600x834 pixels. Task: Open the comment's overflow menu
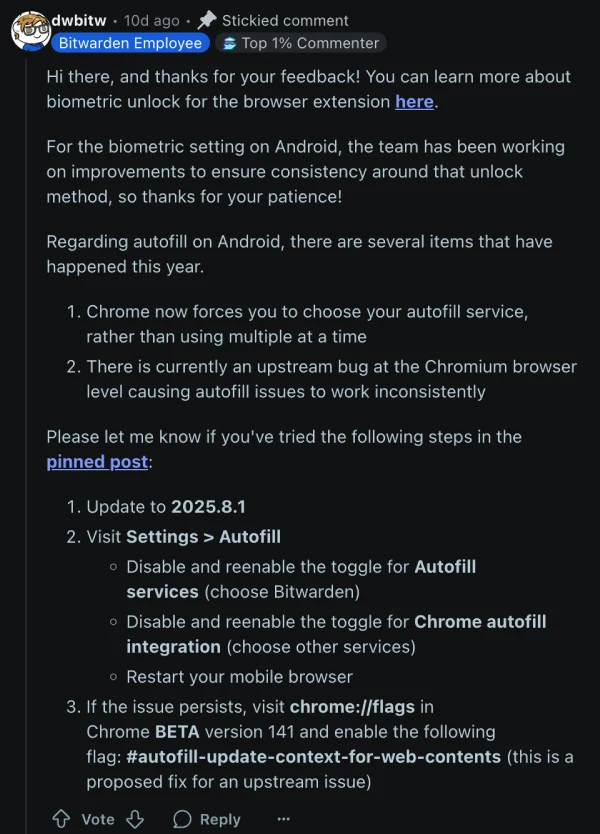[284, 818]
